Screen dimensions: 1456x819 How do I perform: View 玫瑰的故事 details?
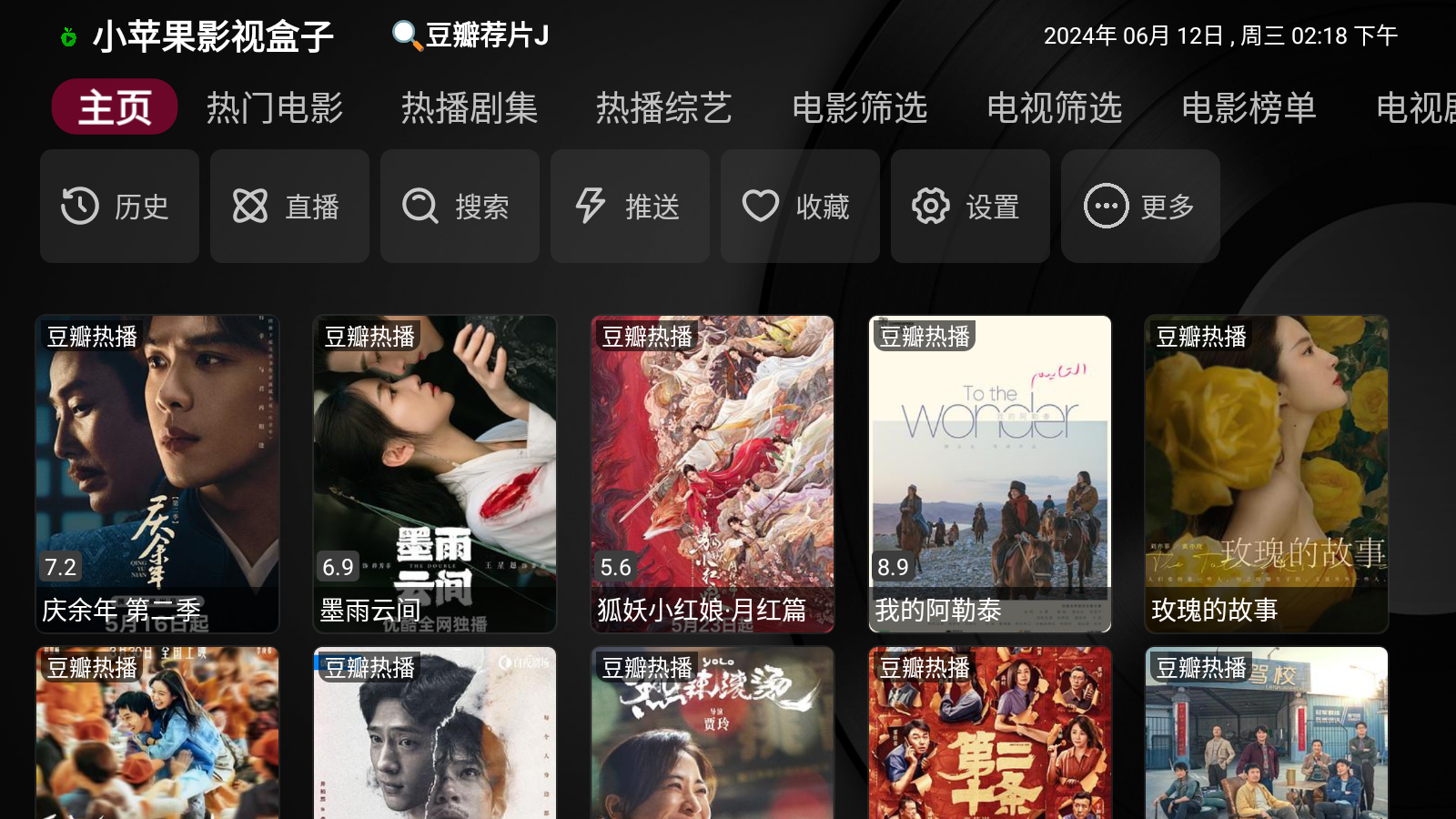[1267, 473]
